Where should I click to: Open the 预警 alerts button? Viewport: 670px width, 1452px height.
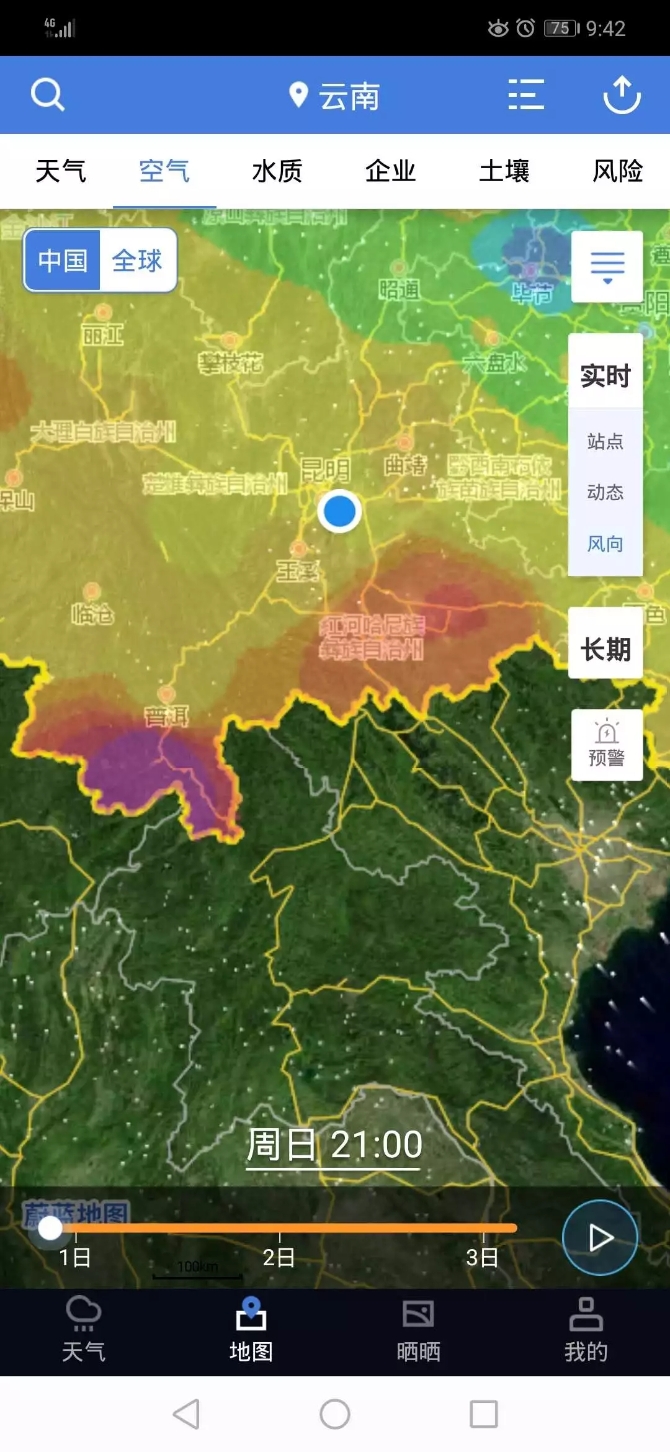tap(606, 745)
